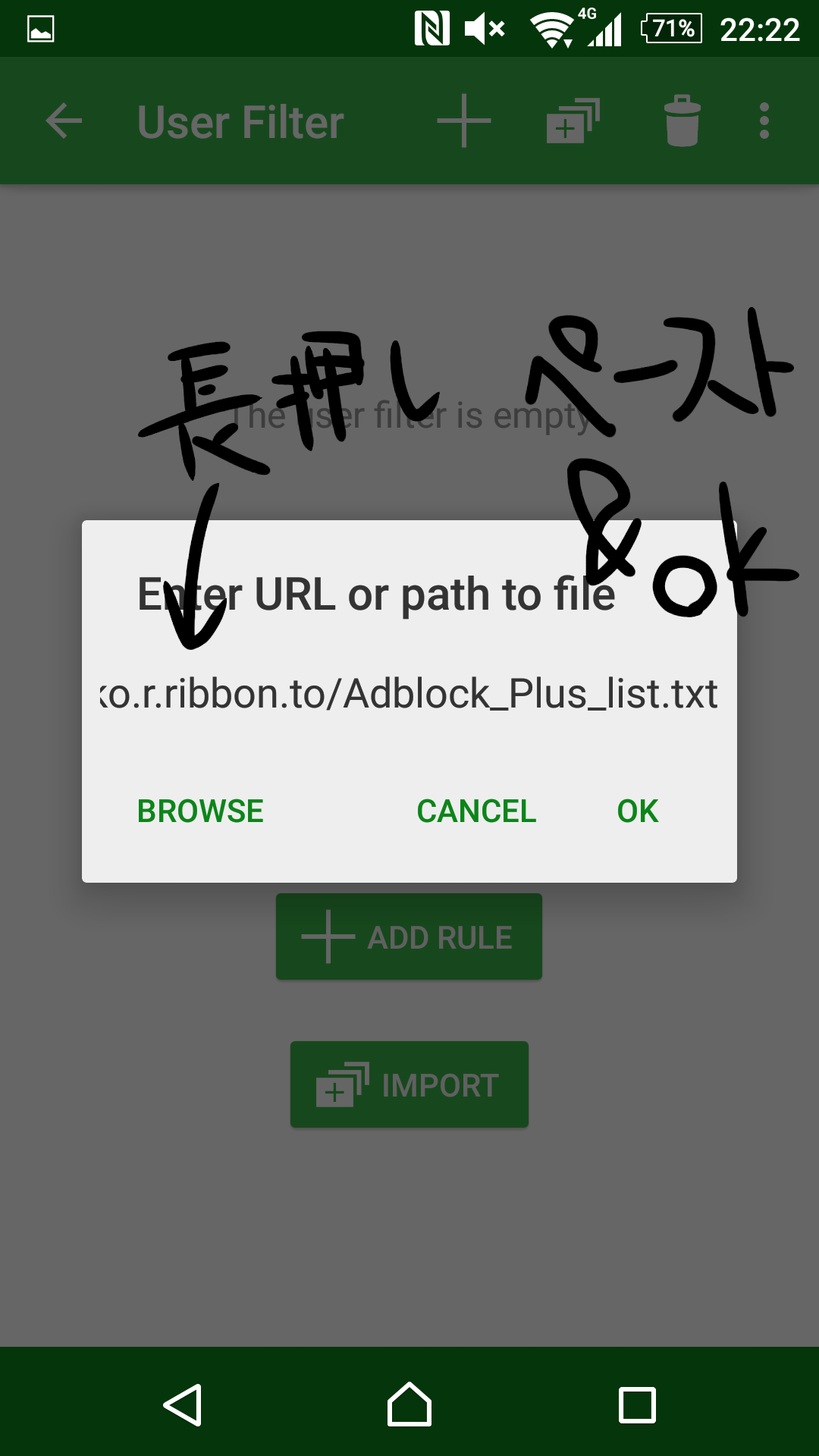Cancel the URL entry dialog
819x1456 pixels.
pos(476,811)
